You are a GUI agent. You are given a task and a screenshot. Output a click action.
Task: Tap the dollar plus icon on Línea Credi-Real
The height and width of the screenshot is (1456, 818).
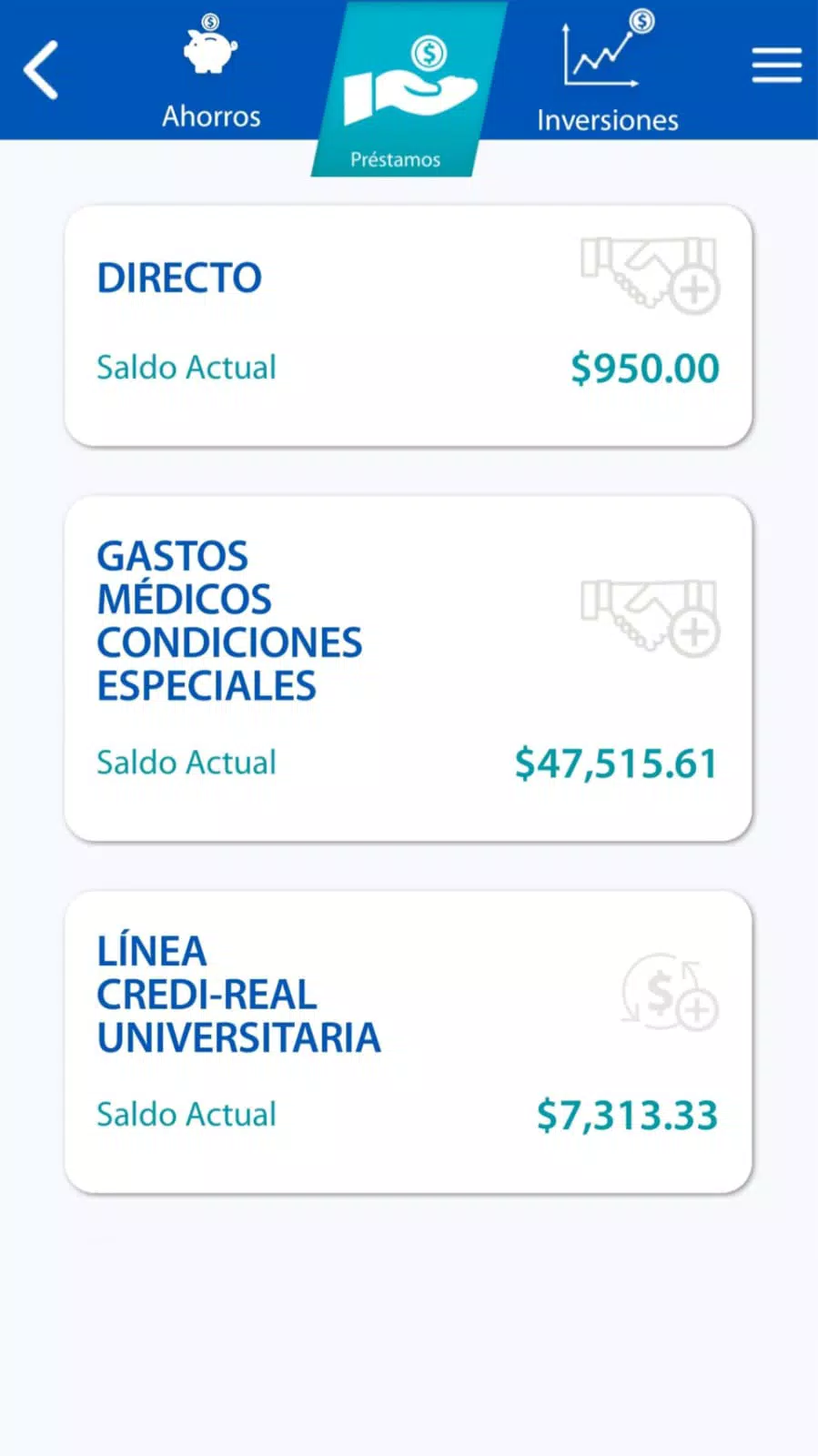tap(670, 992)
